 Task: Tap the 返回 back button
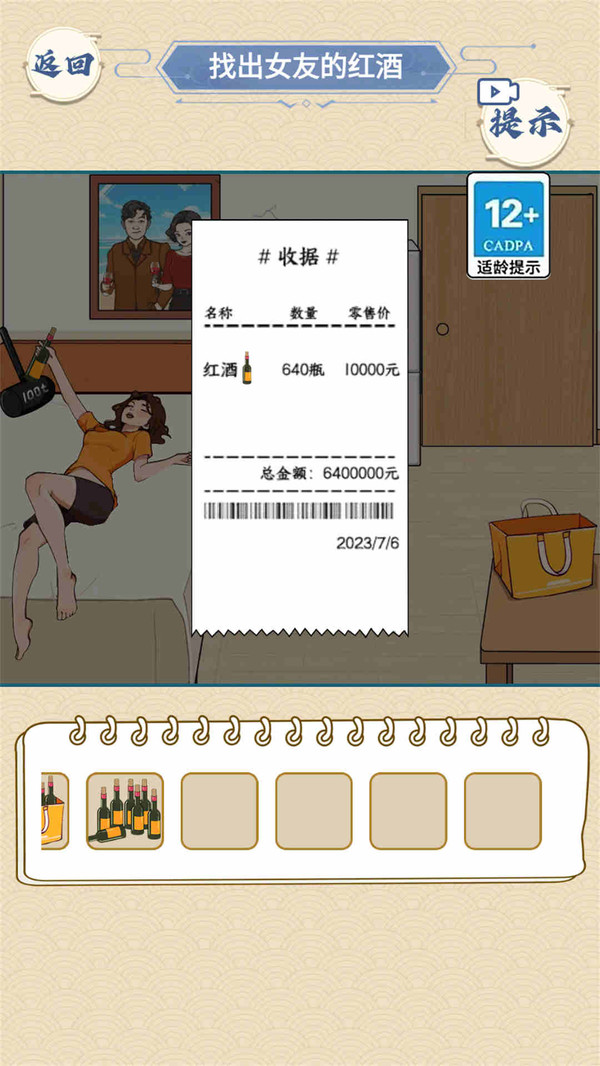pyautogui.click(x=63, y=65)
